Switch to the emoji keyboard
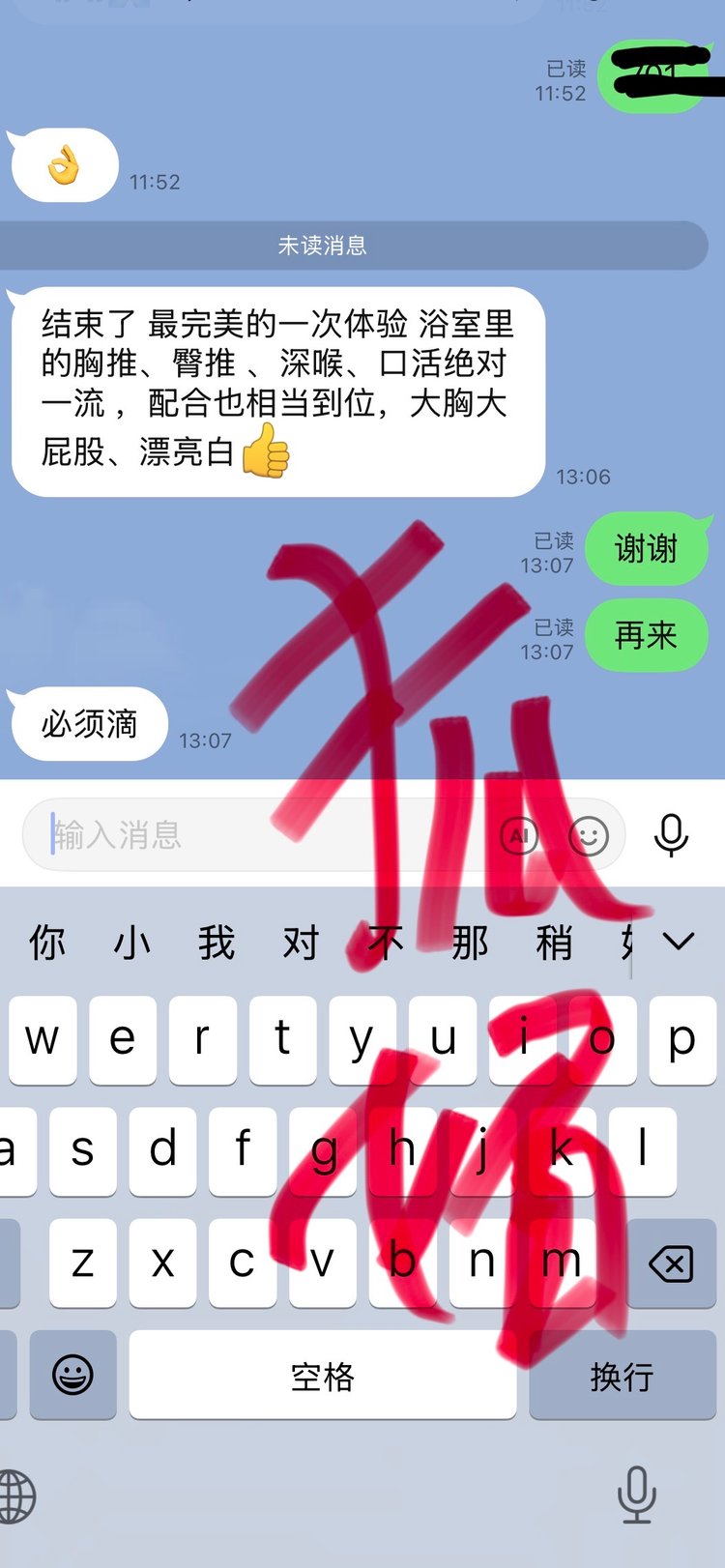This screenshot has width=725, height=1568. tap(72, 1375)
